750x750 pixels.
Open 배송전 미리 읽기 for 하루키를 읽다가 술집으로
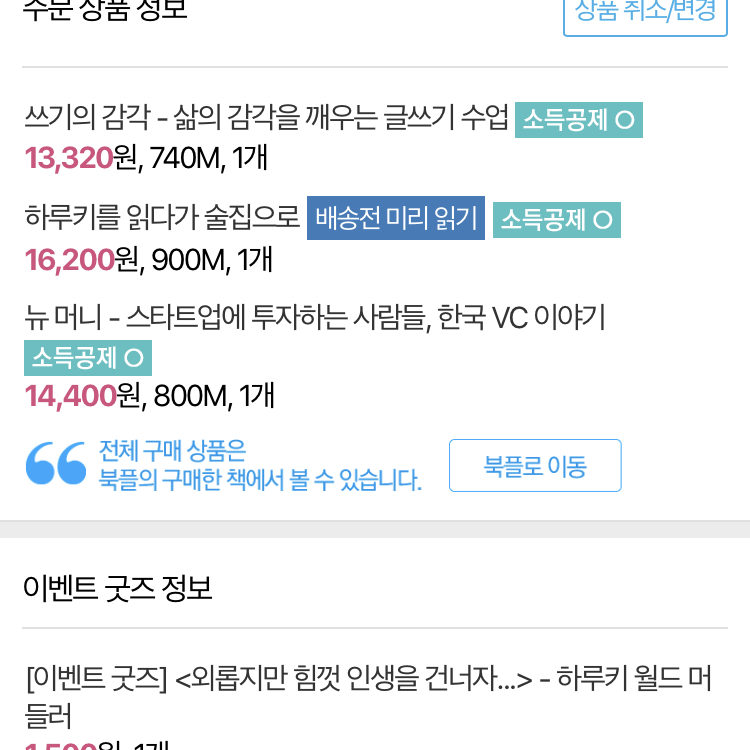(x=396, y=218)
